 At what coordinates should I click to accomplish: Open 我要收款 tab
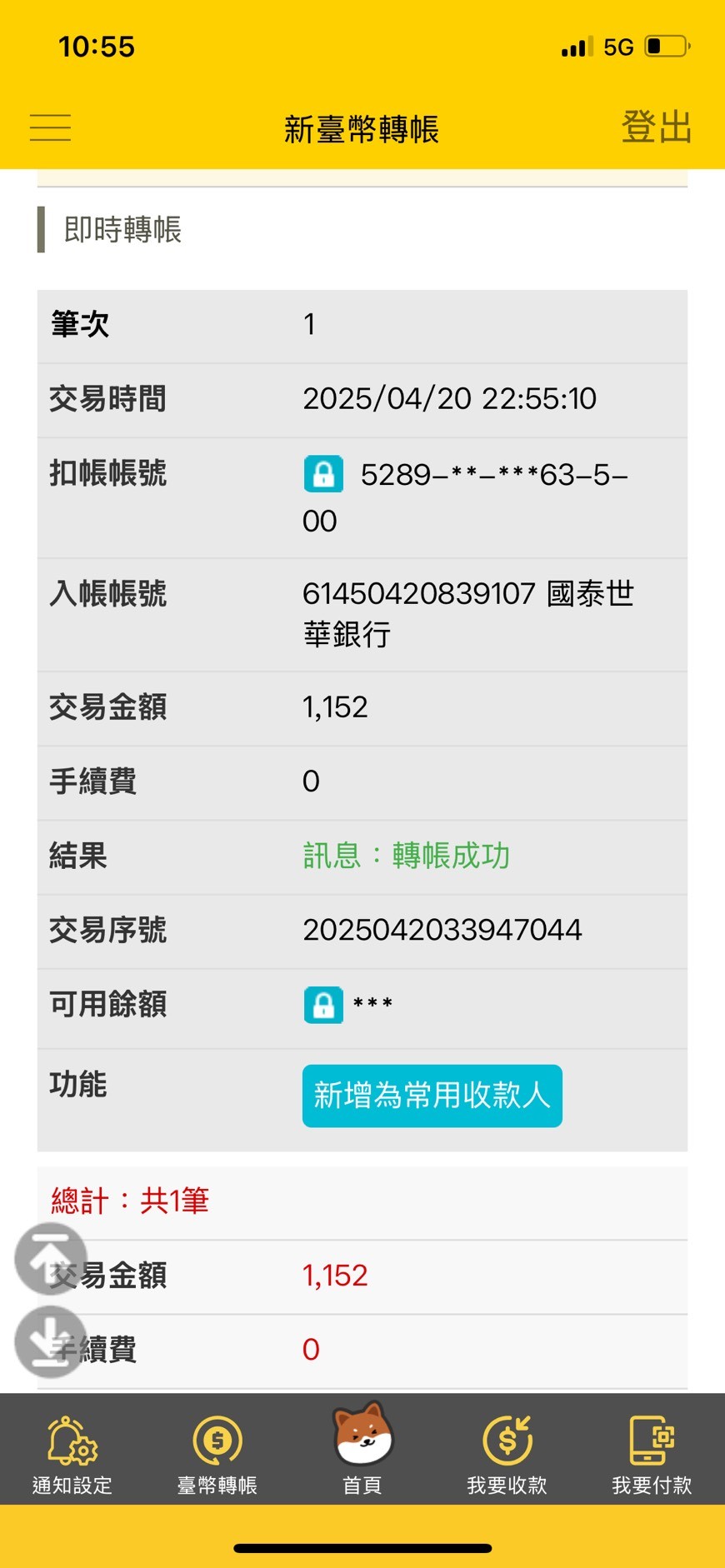[507, 1455]
